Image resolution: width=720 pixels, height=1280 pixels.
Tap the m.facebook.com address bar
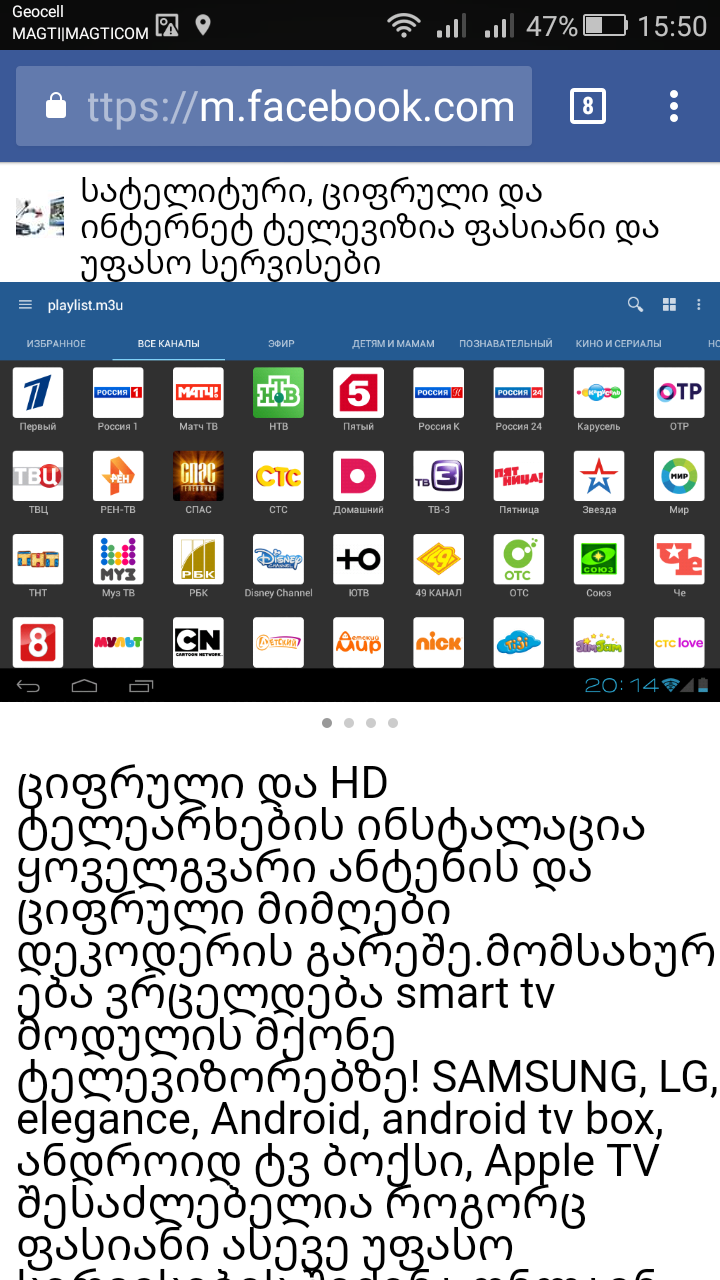point(273,106)
